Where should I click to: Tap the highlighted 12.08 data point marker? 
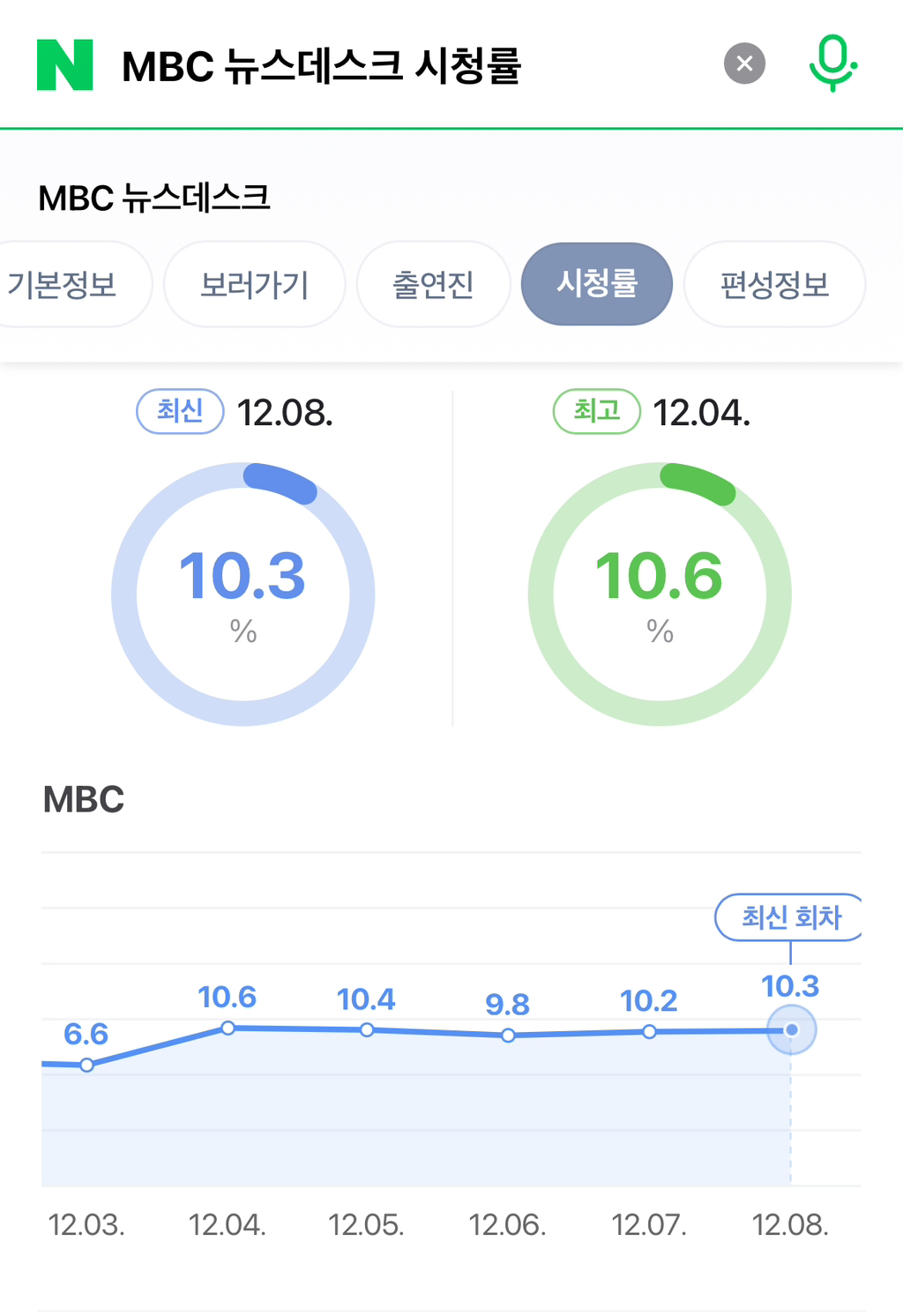(x=791, y=1029)
